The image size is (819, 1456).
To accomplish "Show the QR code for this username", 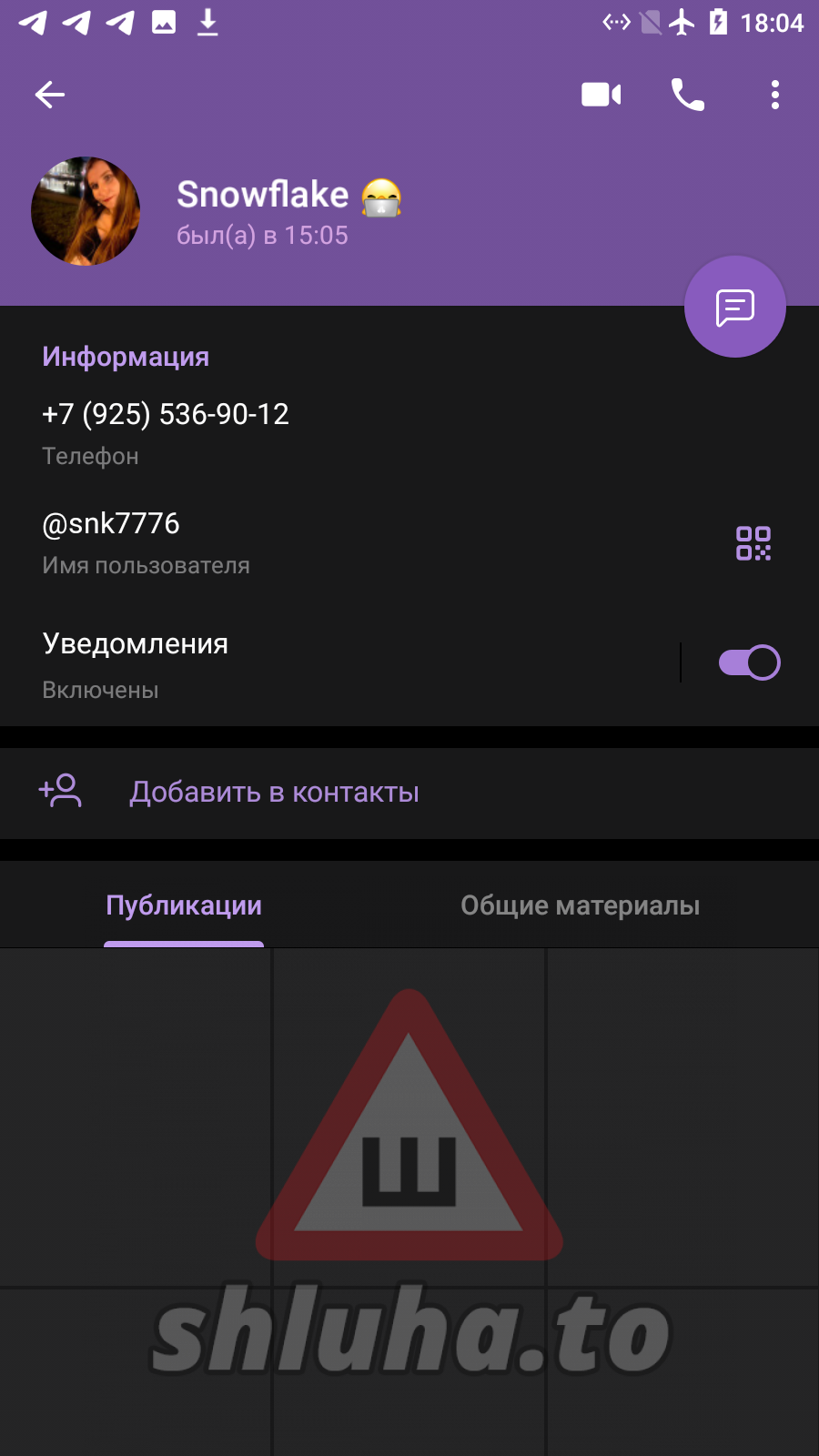I will click(x=753, y=543).
